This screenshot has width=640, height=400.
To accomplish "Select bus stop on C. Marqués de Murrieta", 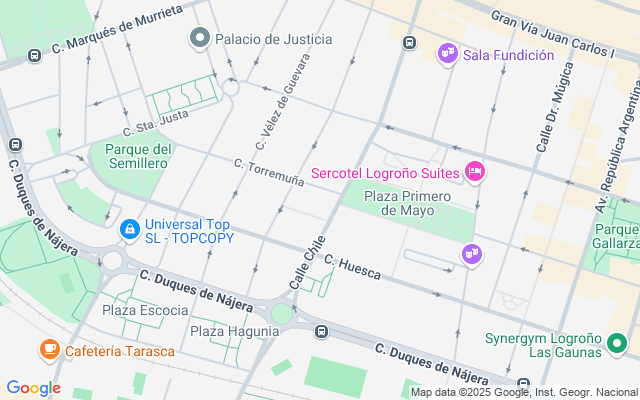I will coord(35,56).
